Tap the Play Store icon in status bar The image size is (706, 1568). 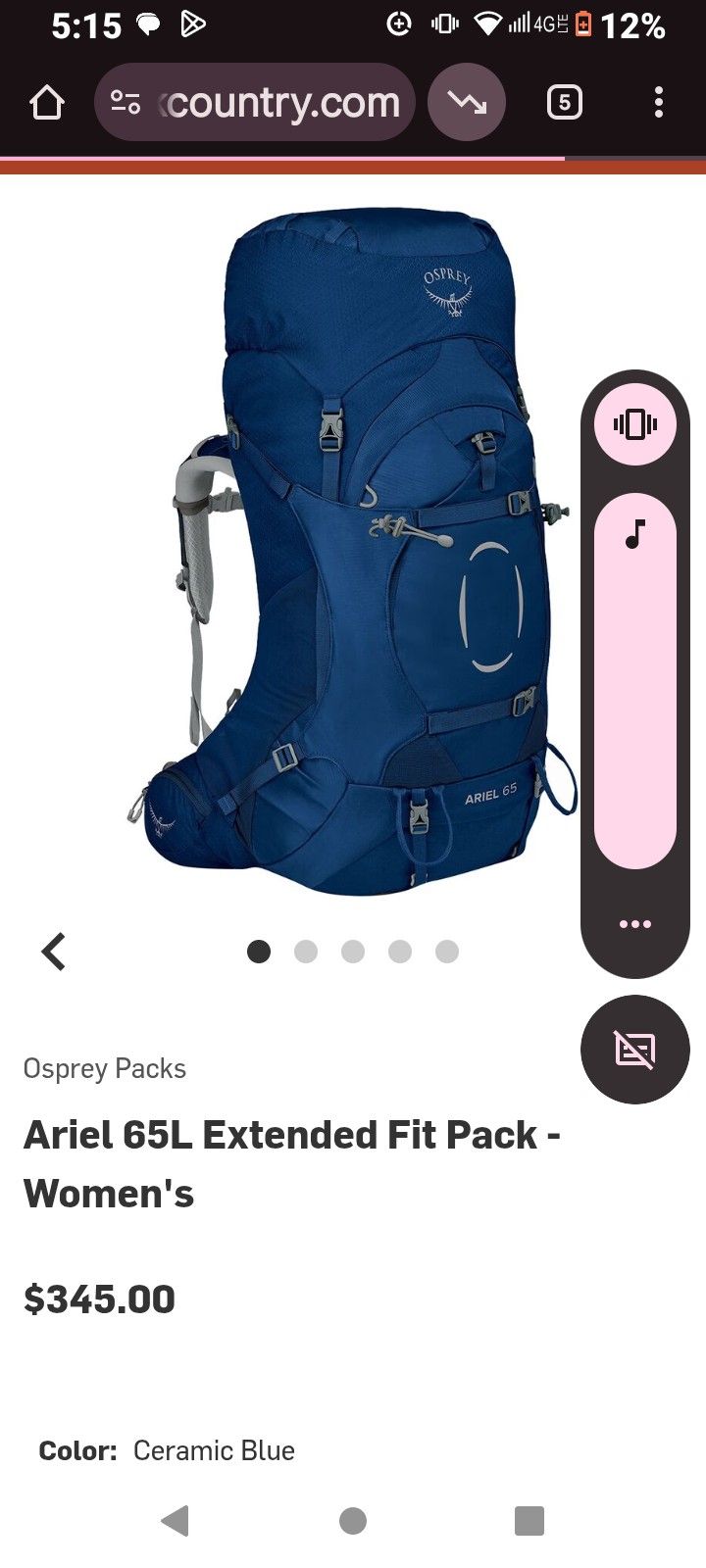[x=192, y=24]
